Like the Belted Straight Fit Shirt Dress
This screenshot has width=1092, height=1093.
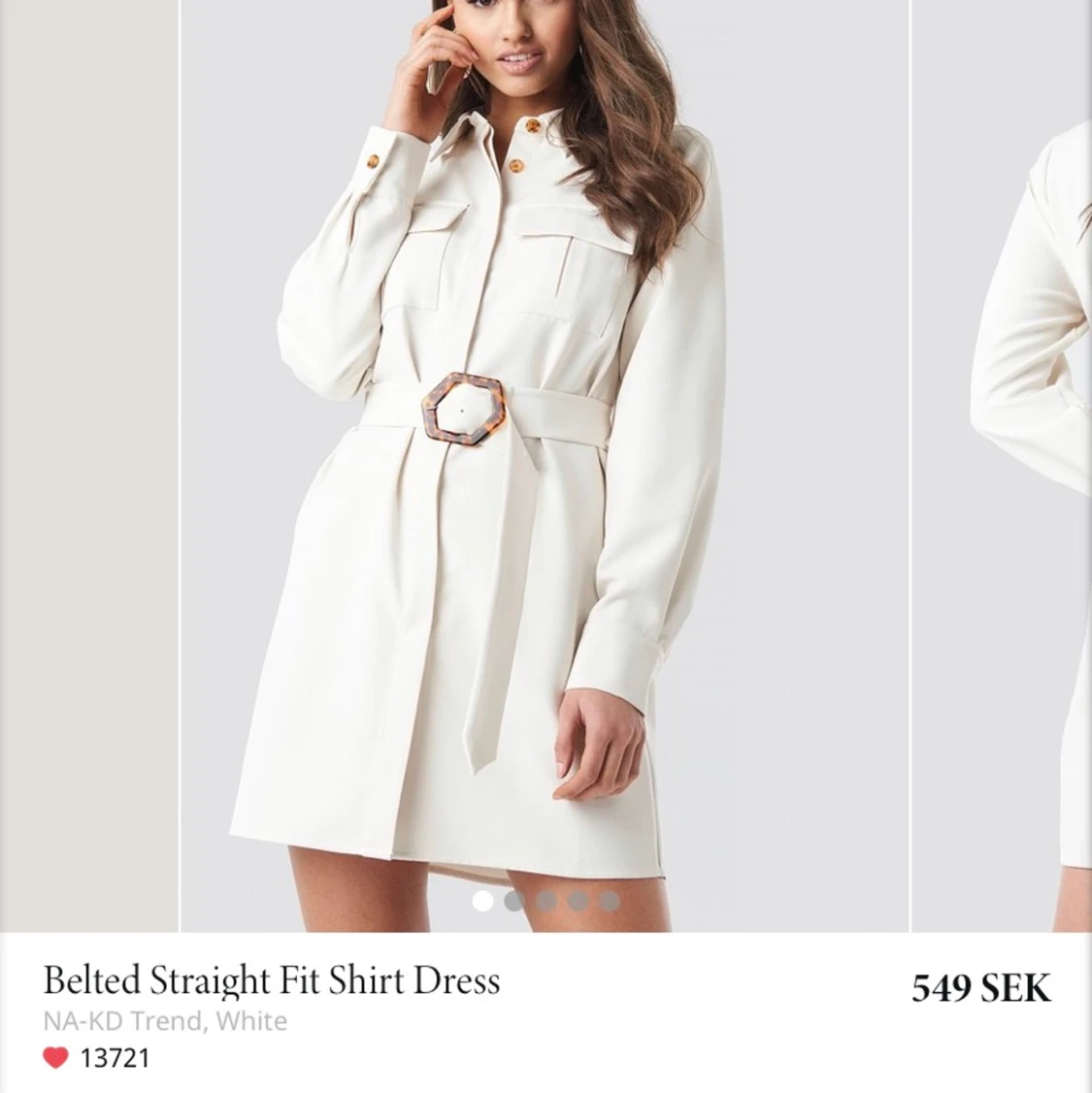pyautogui.click(x=56, y=1057)
